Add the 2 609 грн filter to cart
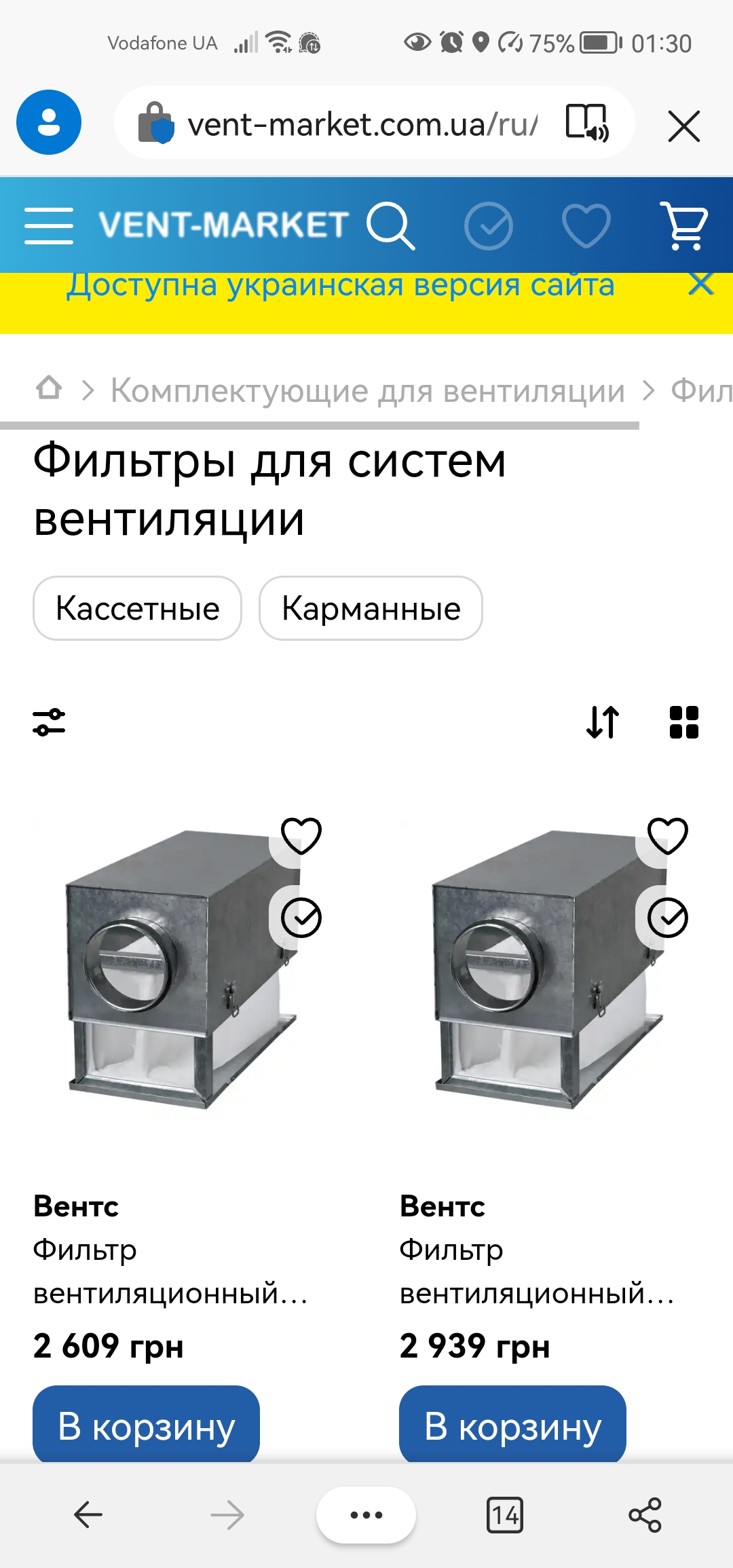Screen dimensions: 733x1568 (x=146, y=1425)
